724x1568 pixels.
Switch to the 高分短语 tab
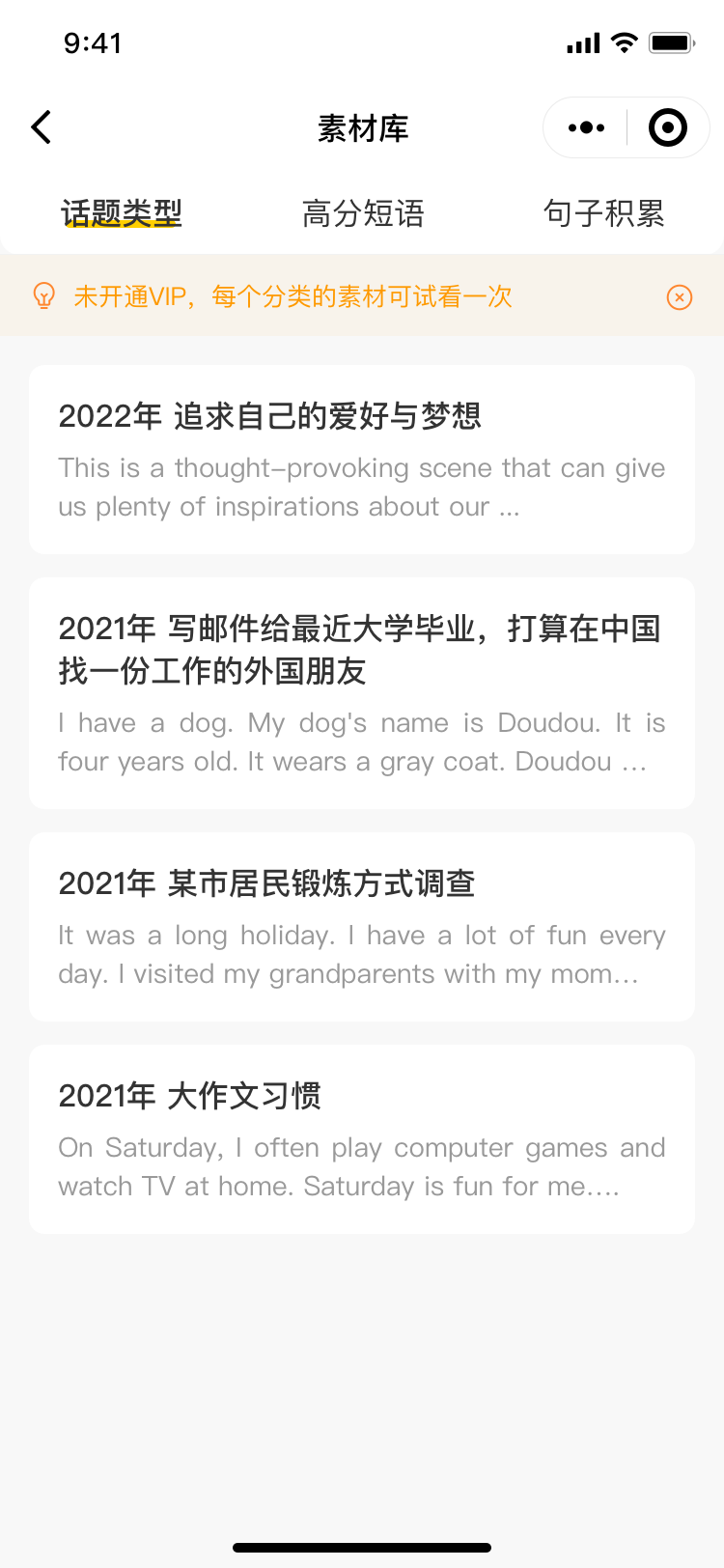point(363,213)
